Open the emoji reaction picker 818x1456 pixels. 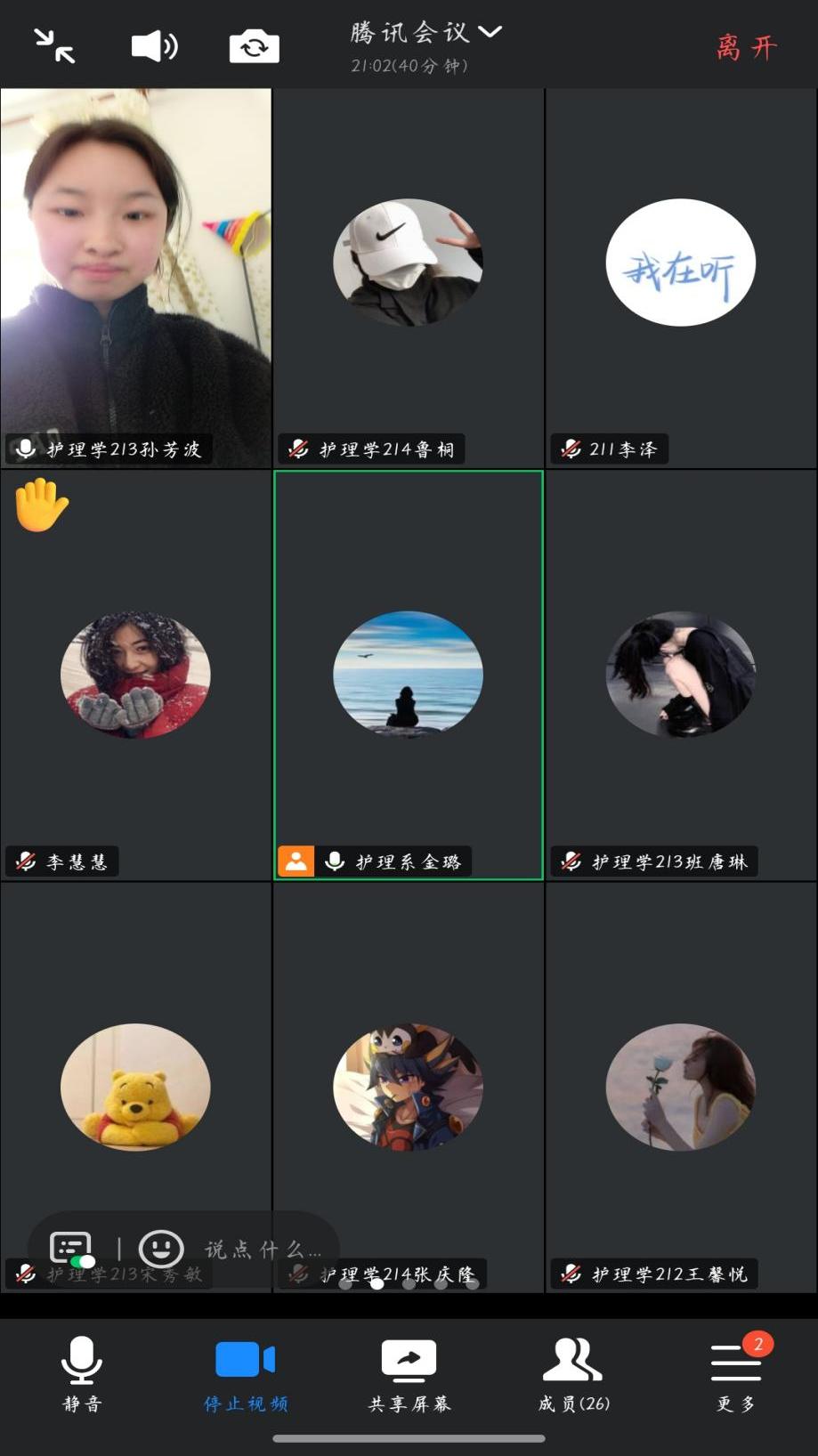161,1249
